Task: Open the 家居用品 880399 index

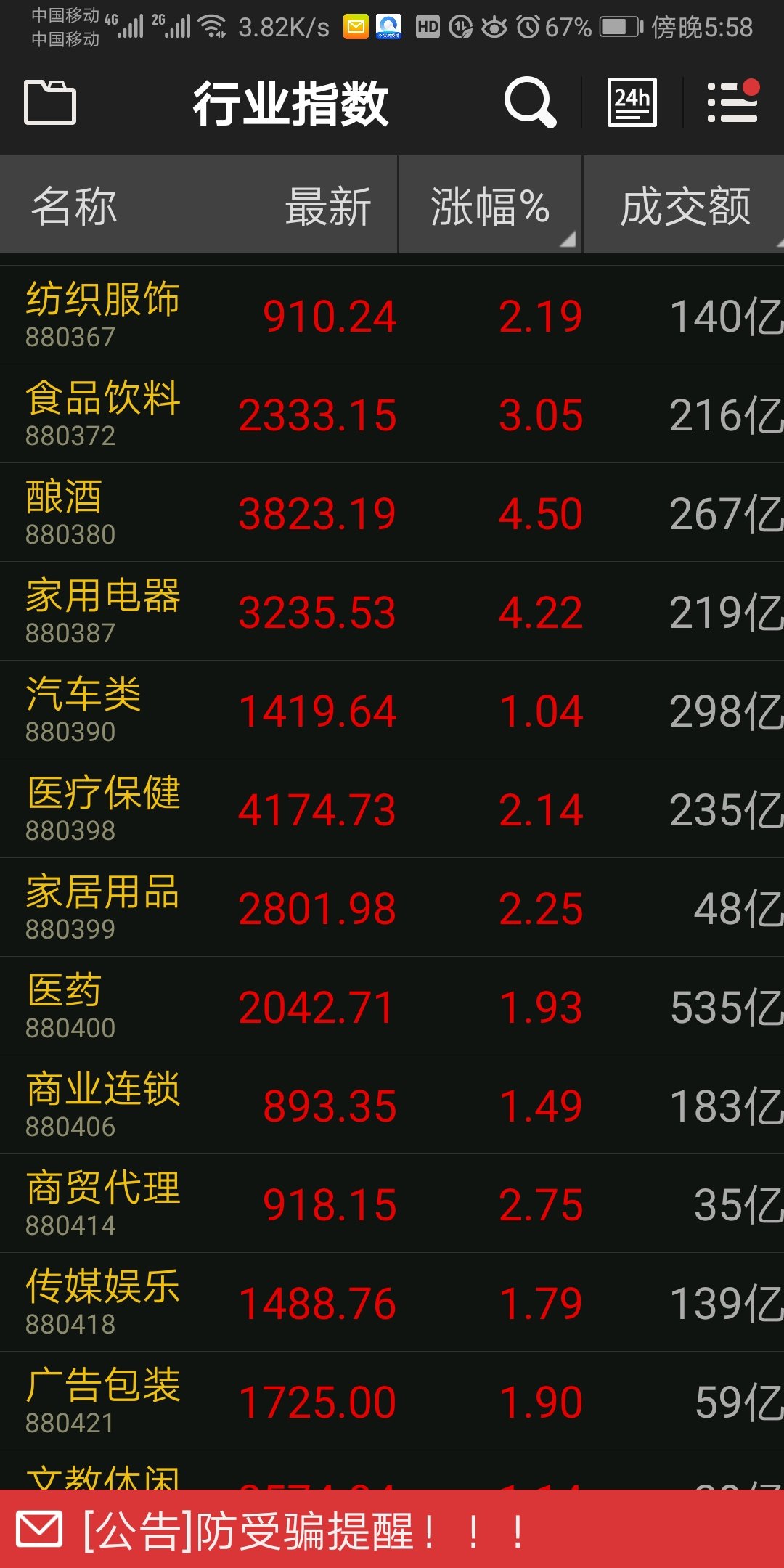Action: click(392, 908)
